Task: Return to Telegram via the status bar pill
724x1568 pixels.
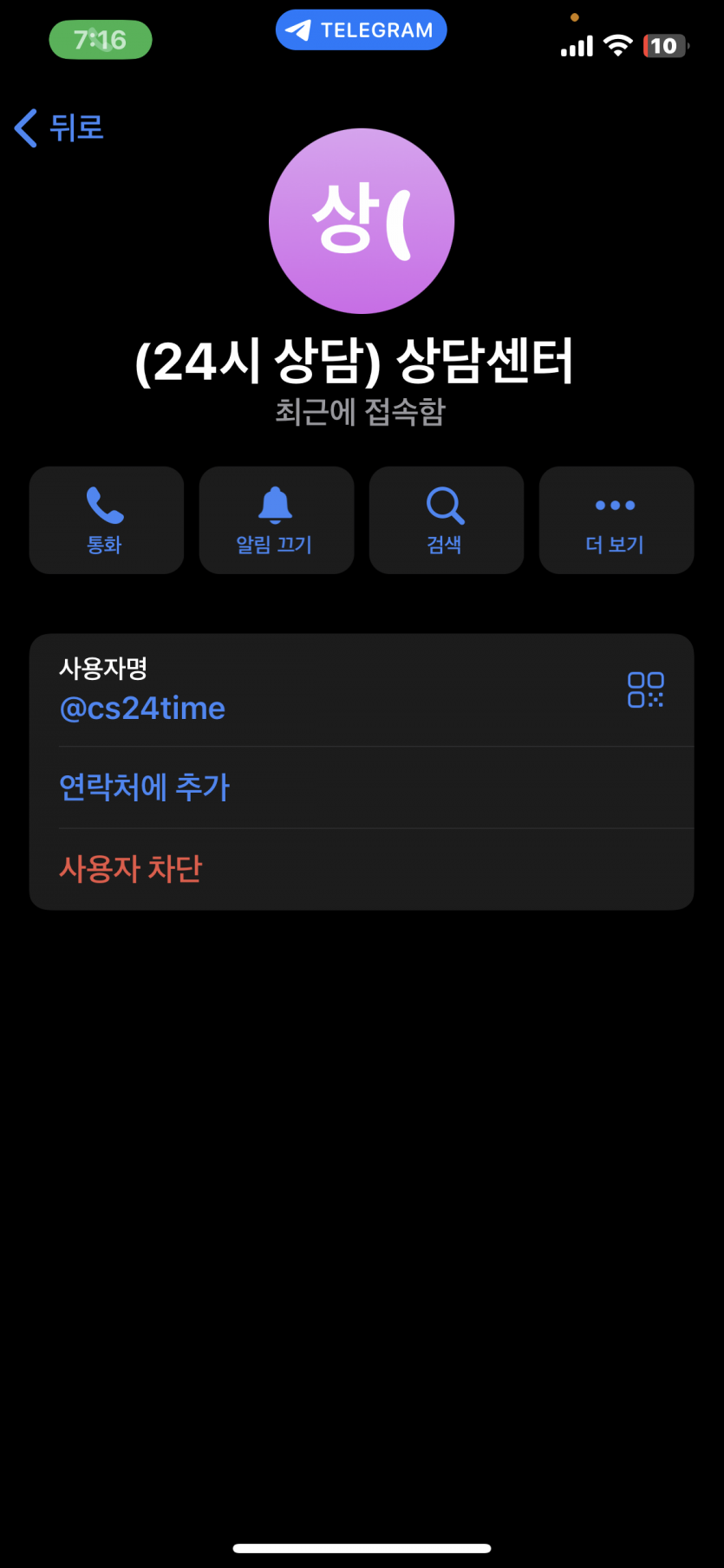Action: pyautogui.click(x=362, y=30)
